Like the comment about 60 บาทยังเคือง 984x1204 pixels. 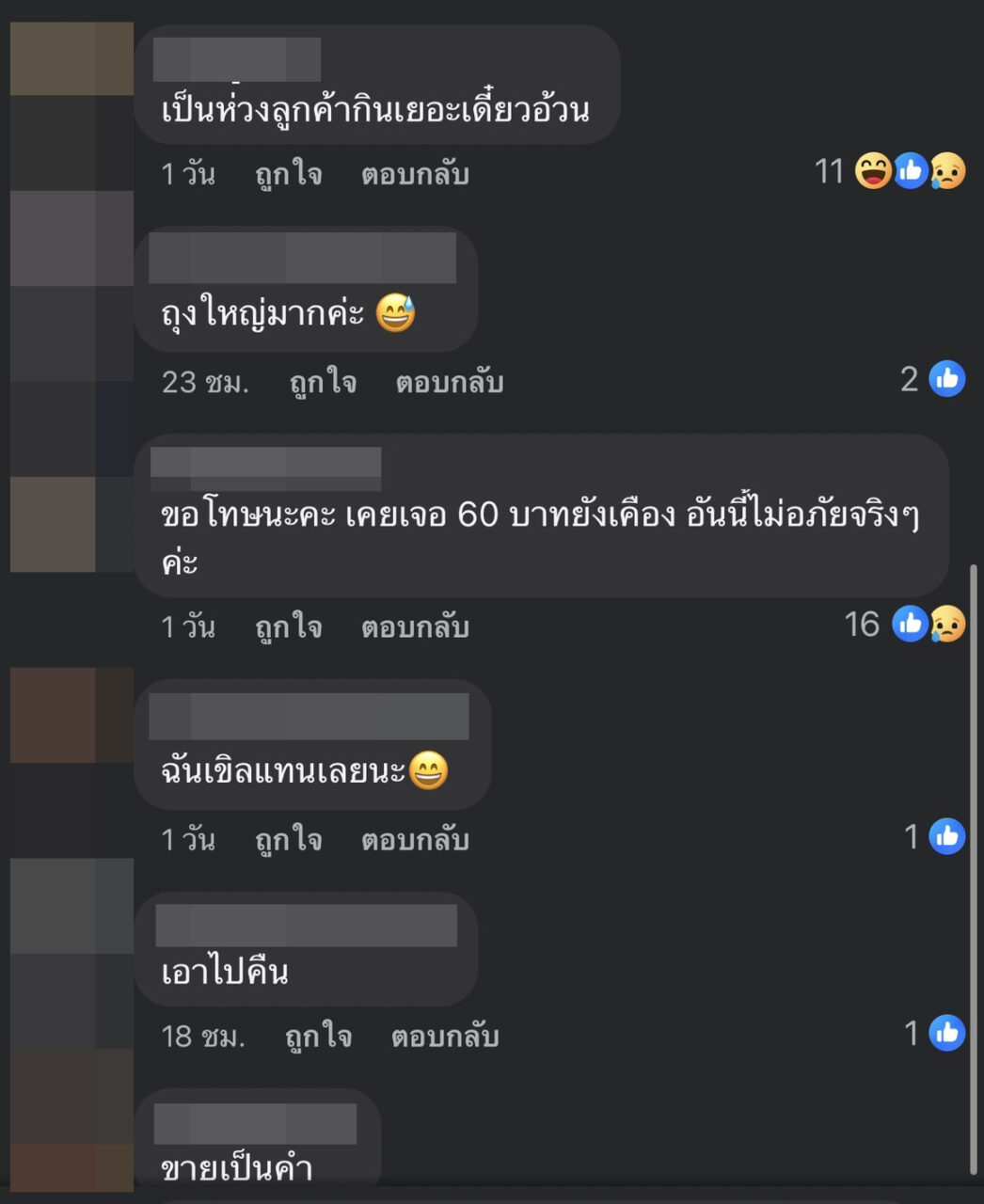click(x=288, y=627)
